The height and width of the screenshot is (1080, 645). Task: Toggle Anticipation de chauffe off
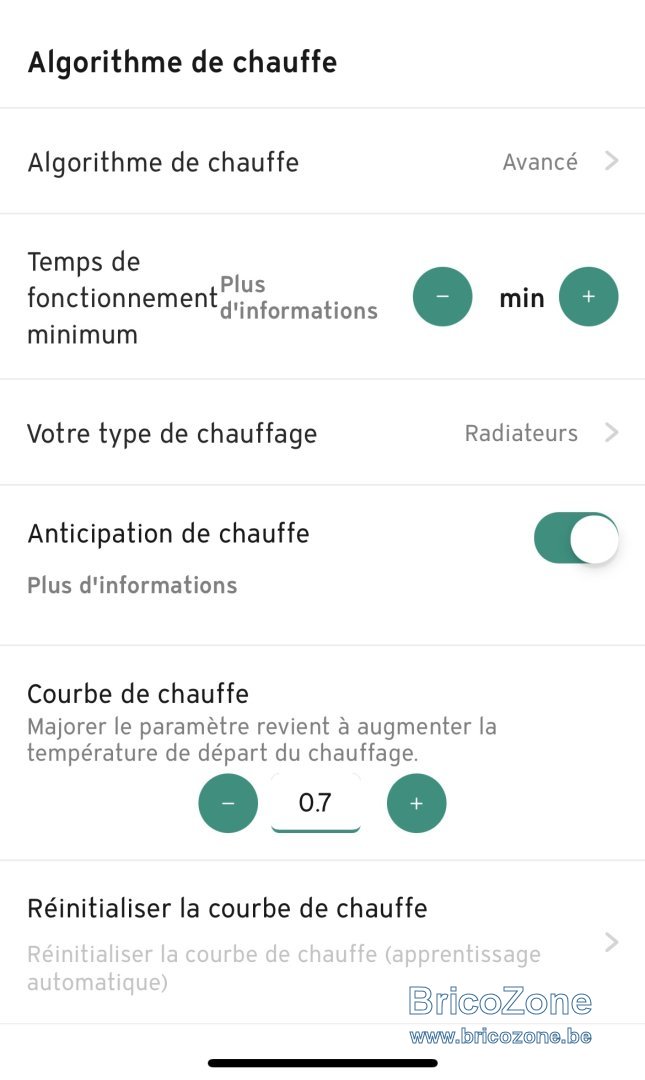[x=576, y=538]
